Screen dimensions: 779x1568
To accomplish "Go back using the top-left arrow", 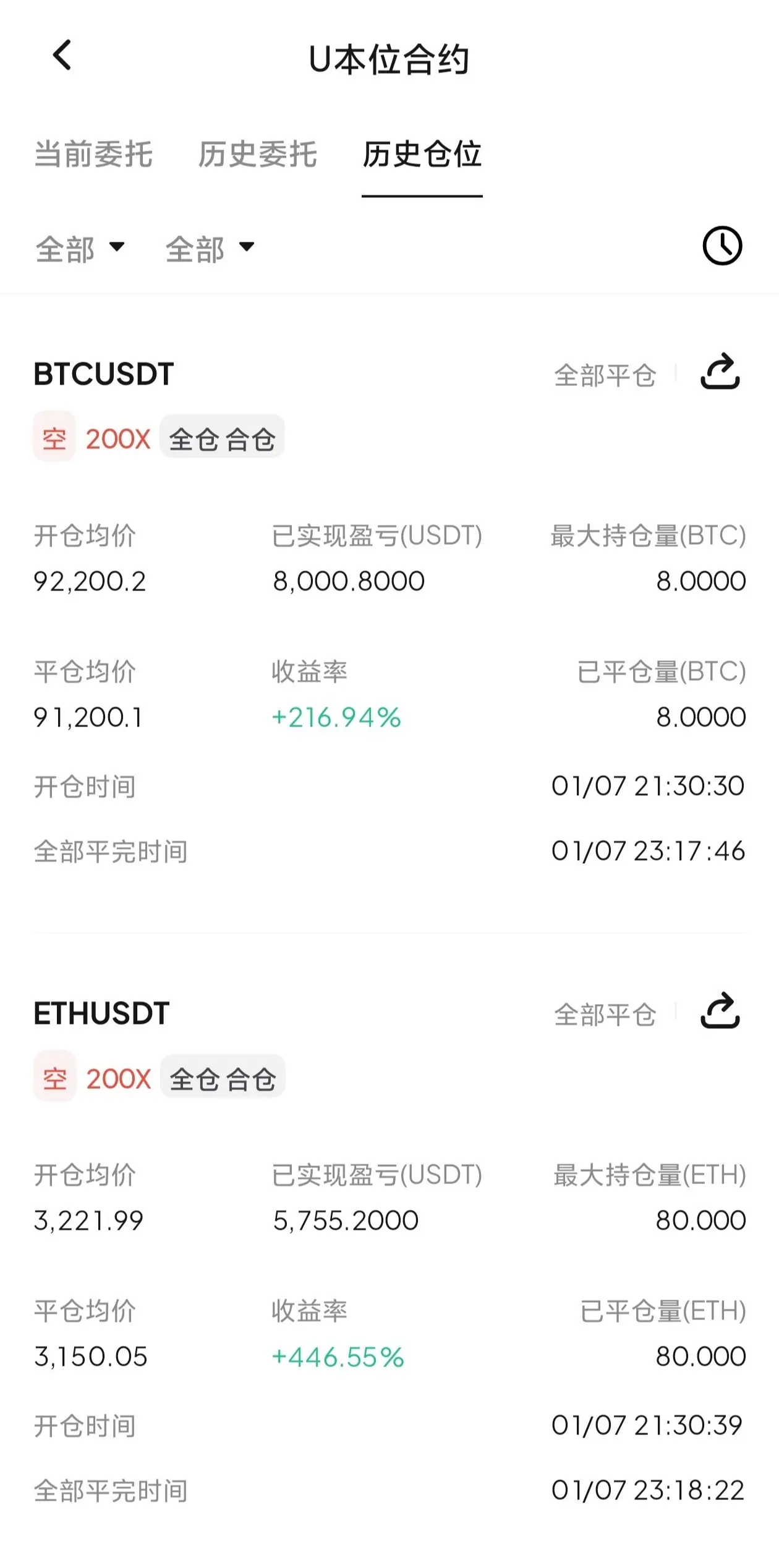I will [62, 56].
